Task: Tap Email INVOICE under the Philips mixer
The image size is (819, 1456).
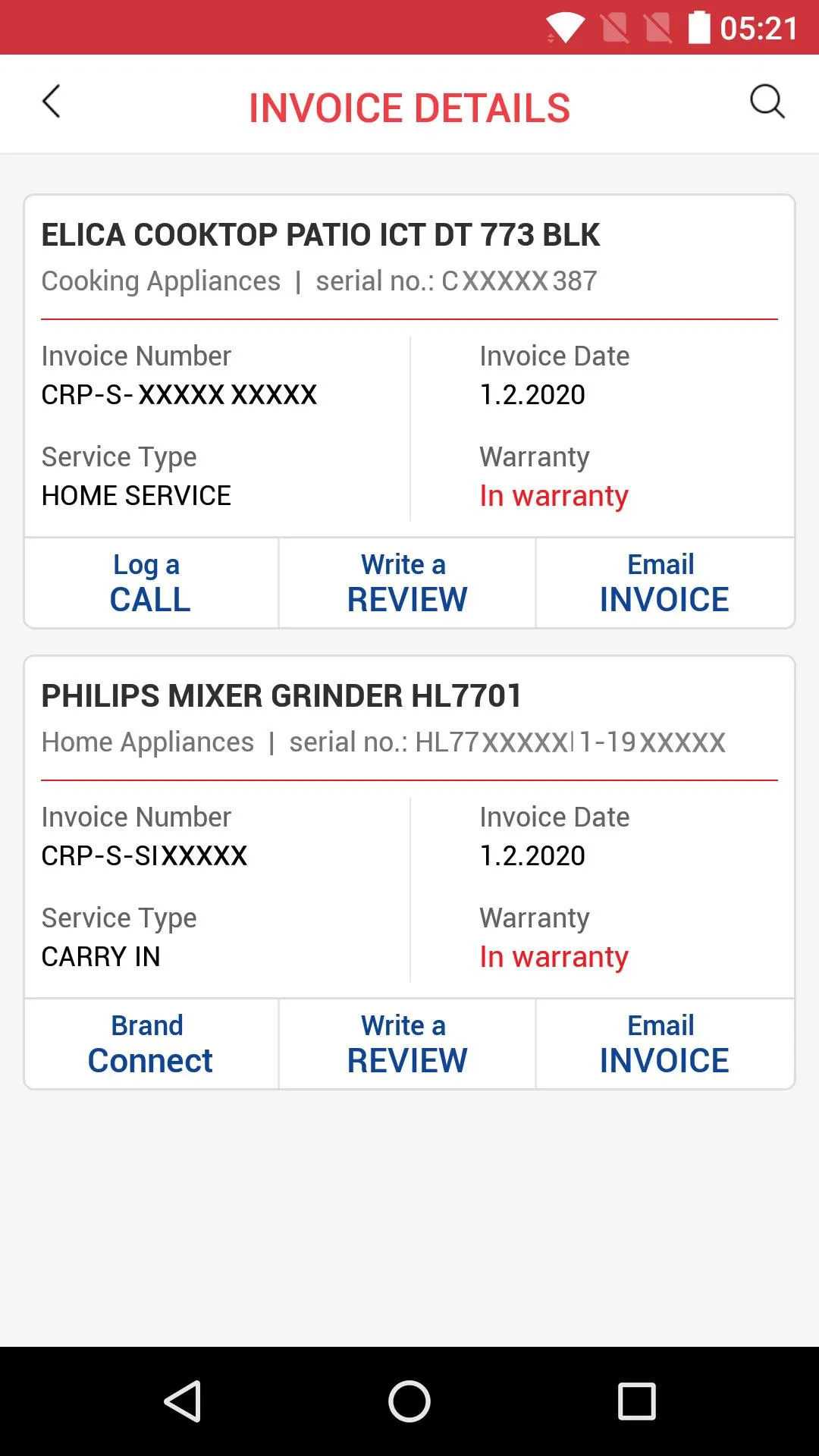Action: tap(663, 1043)
